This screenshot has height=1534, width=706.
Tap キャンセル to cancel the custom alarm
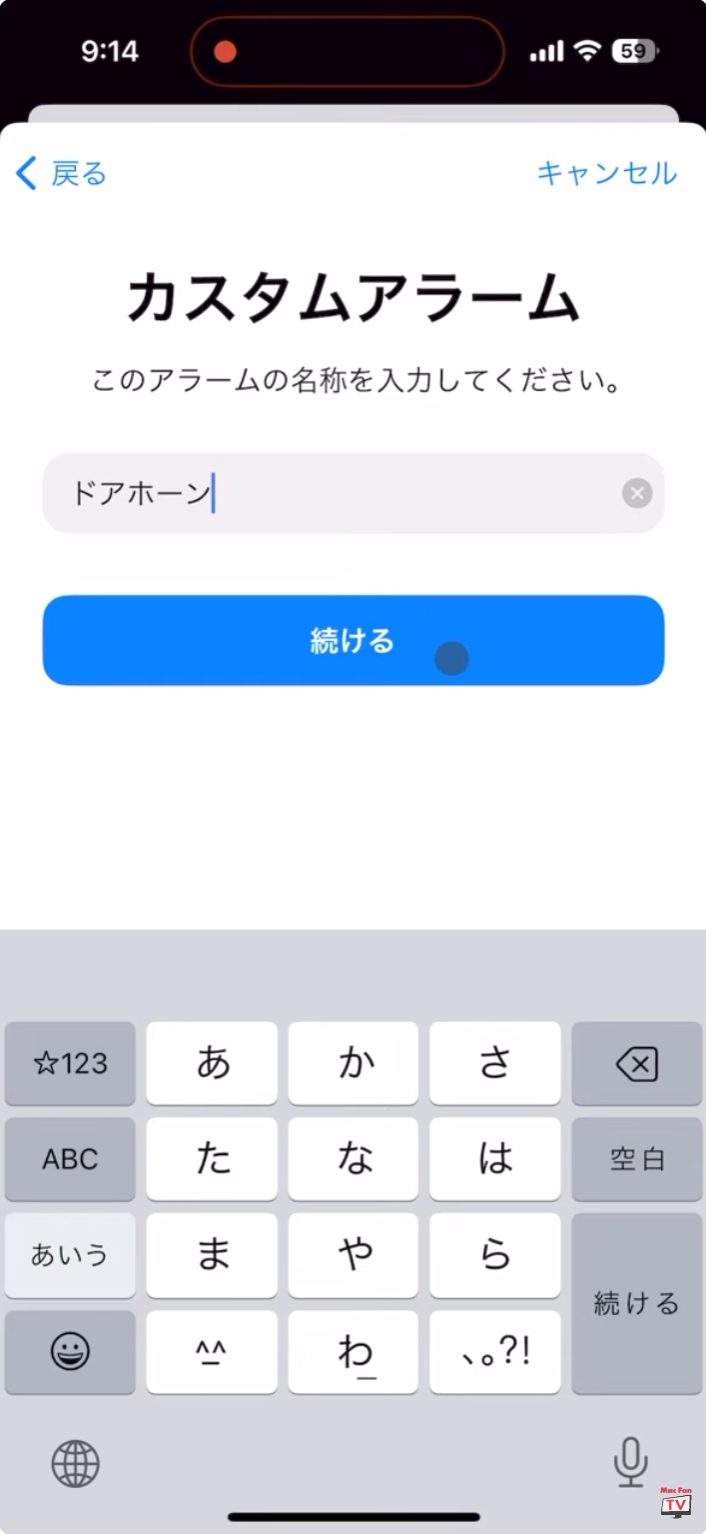[x=606, y=173]
